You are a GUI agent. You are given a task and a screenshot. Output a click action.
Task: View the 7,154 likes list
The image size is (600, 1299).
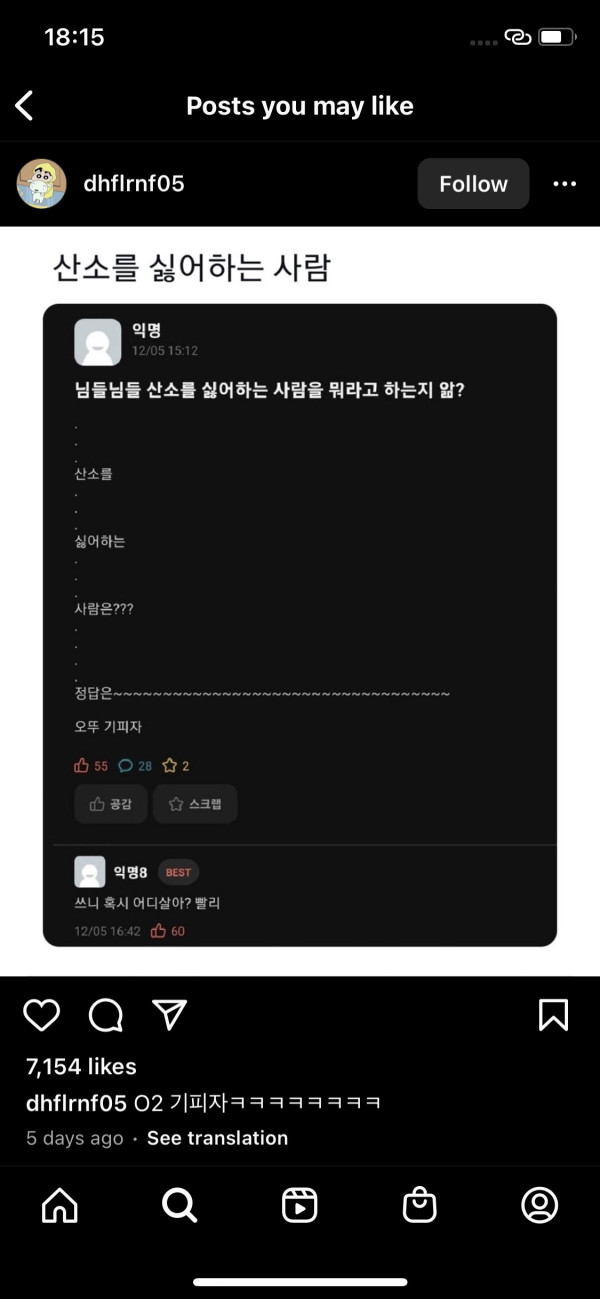coord(81,1067)
